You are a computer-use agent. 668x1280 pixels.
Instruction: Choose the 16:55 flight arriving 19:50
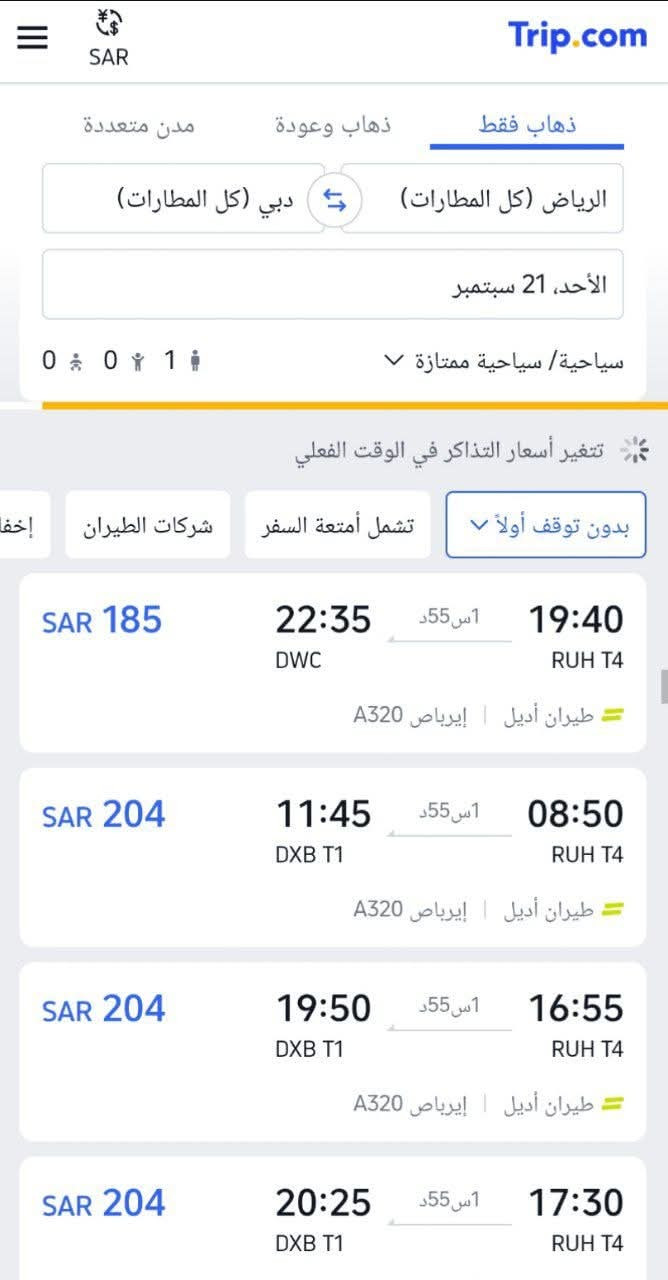click(x=332, y=1051)
